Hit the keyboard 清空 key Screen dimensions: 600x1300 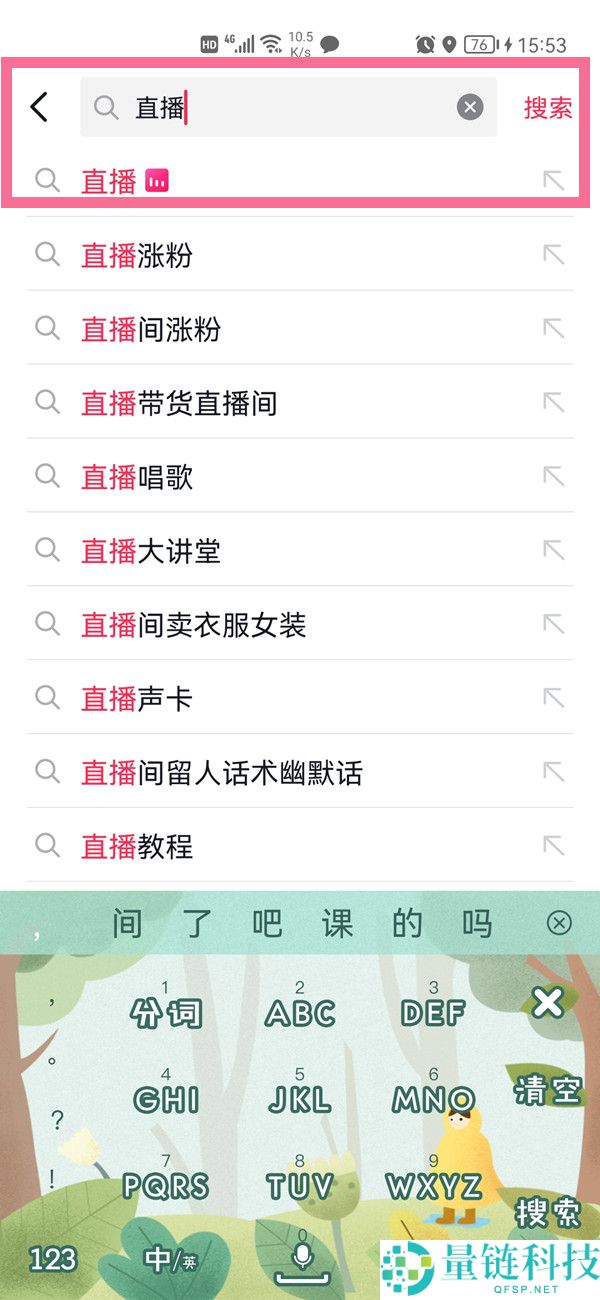coord(547,1089)
